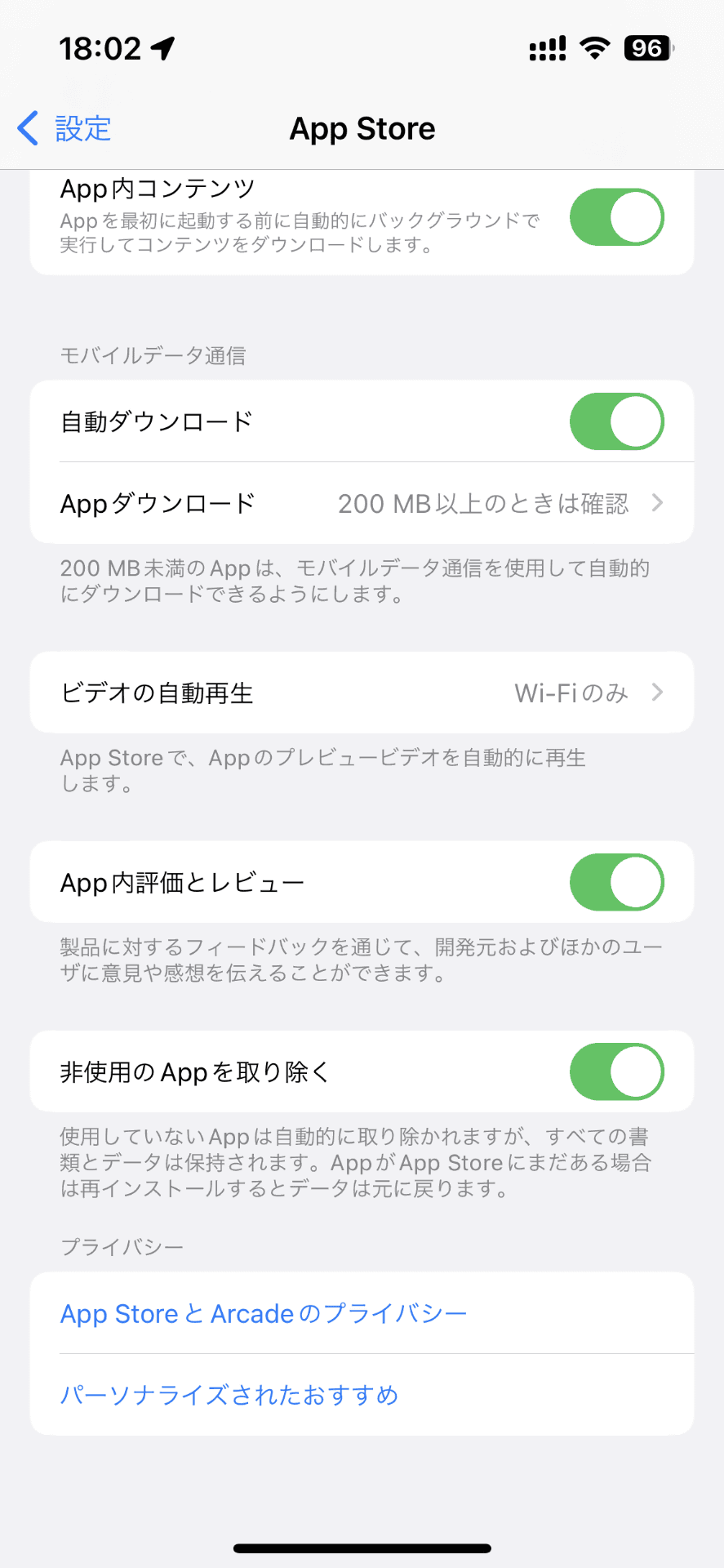Toggle the App内コンテンツ switch

616,217
